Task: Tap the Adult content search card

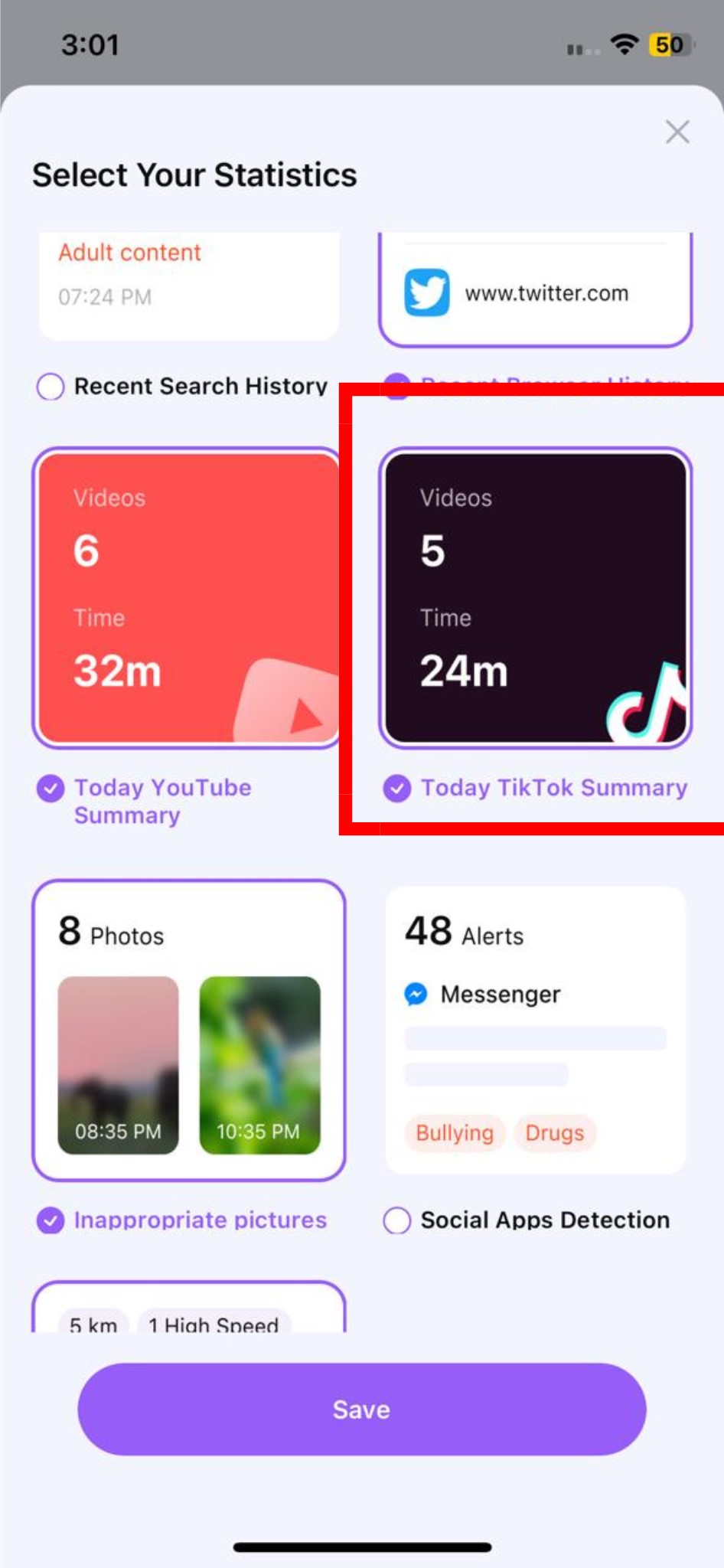Action: pyautogui.click(x=188, y=283)
